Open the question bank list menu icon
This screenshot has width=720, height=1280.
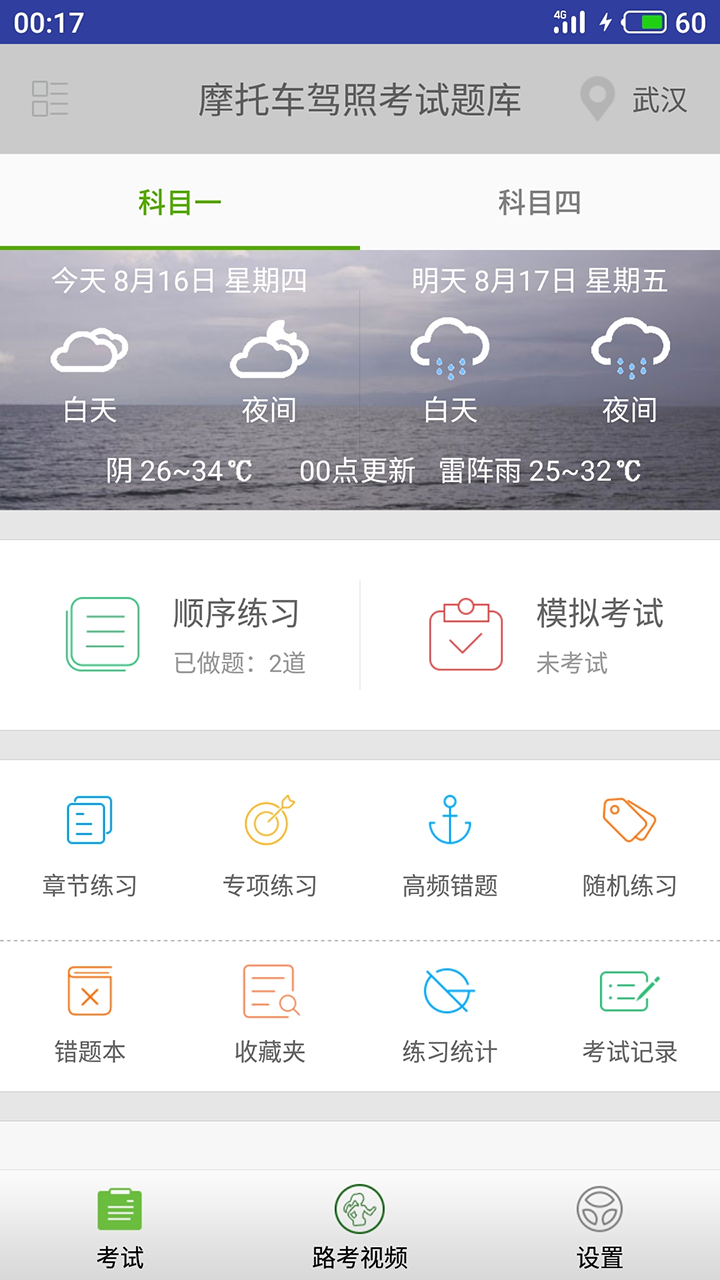[x=51, y=100]
